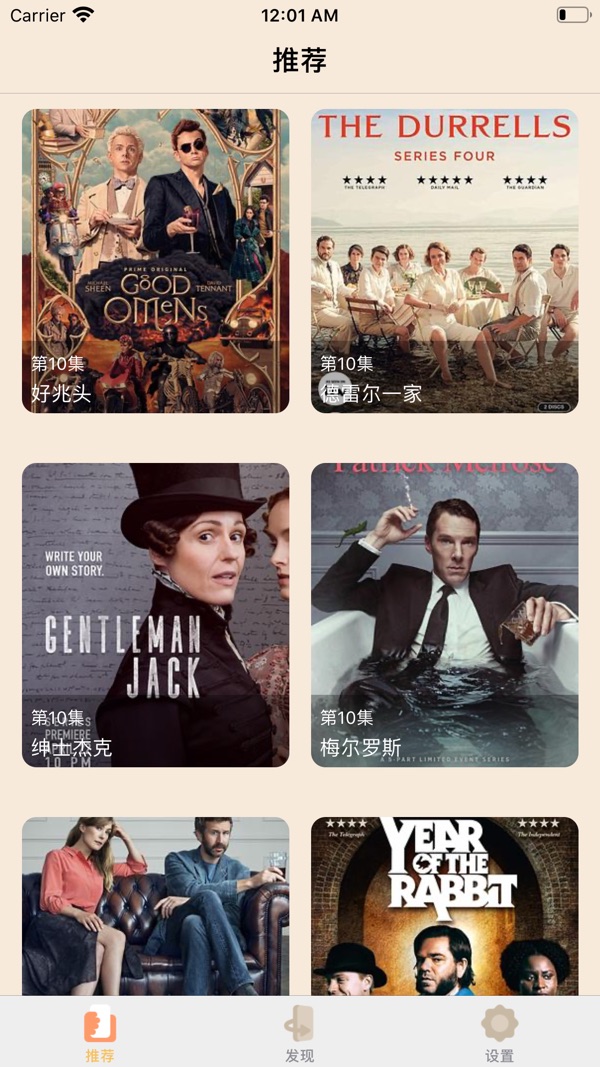Select the 绅士杰克 Gentleman Jack card
Image resolution: width=600 pixels, height=1067 pixels.
[x=155, y=614]
